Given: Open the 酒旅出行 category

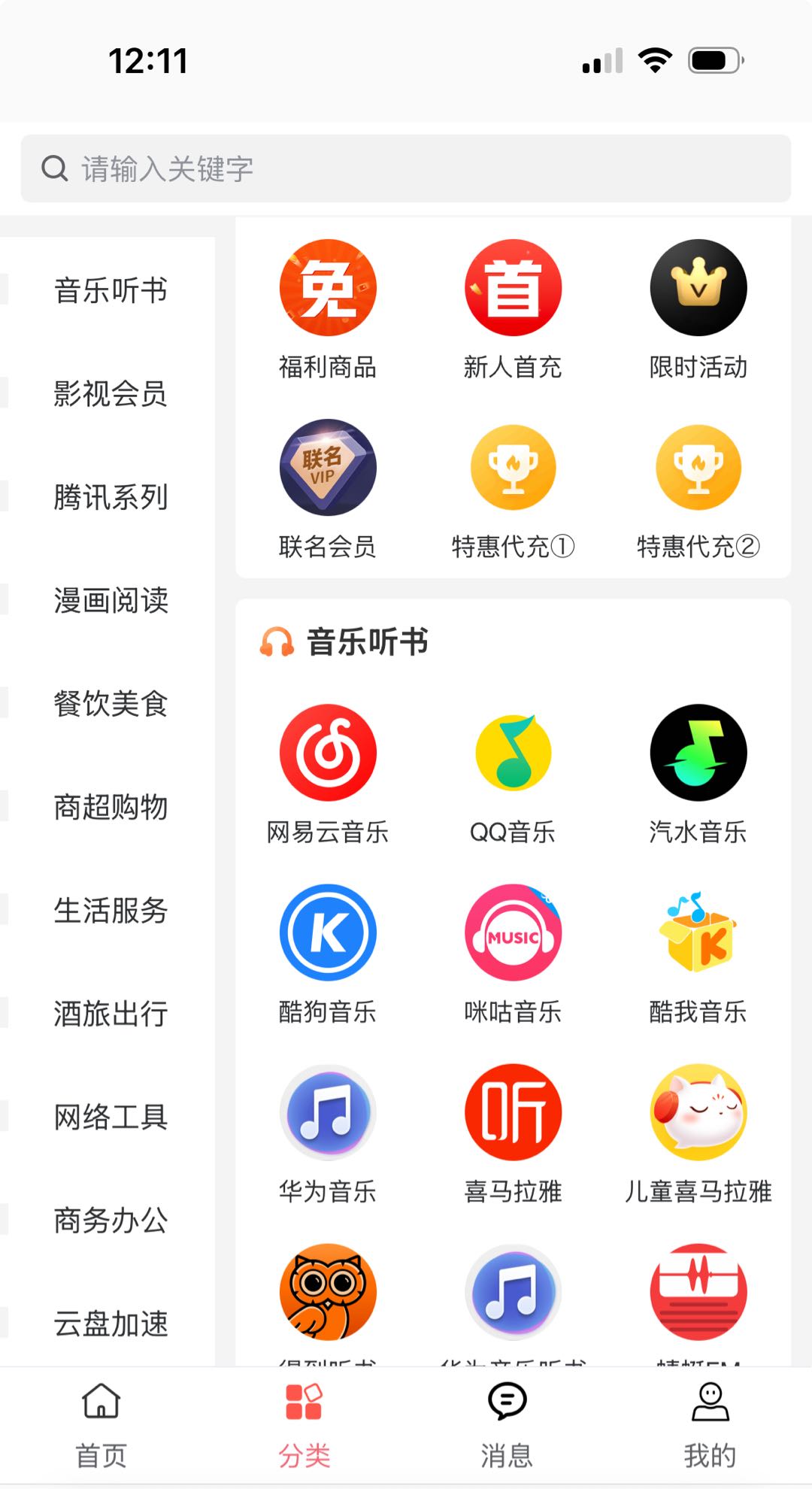Looking at the screenshot, I should pos(111,1015).
